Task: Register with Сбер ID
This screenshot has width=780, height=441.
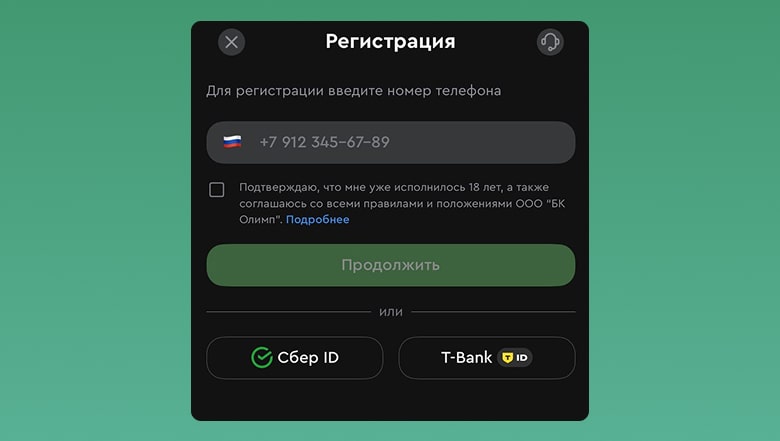Action: tap(294, 358)
